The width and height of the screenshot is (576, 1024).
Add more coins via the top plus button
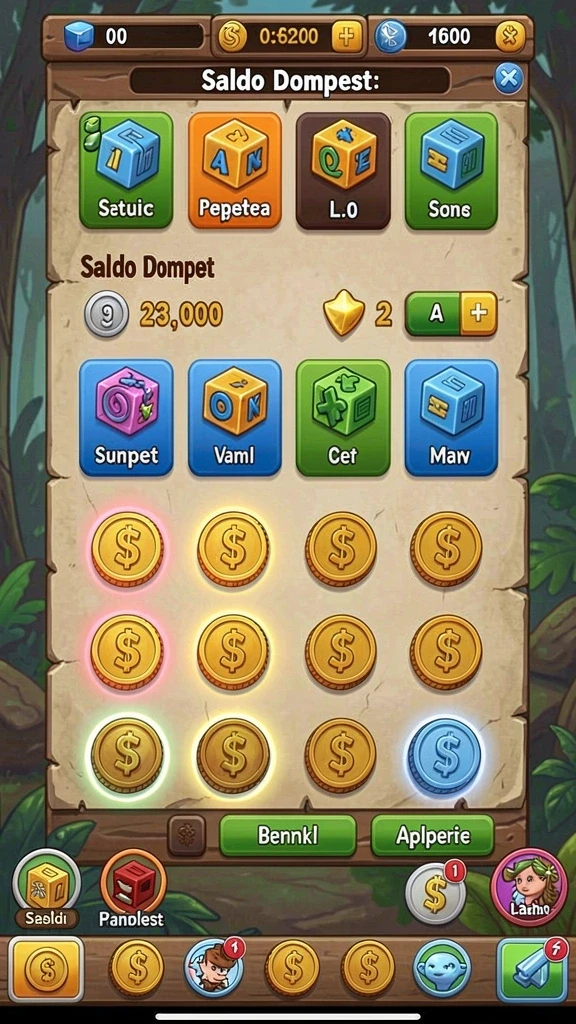point(347,37)
